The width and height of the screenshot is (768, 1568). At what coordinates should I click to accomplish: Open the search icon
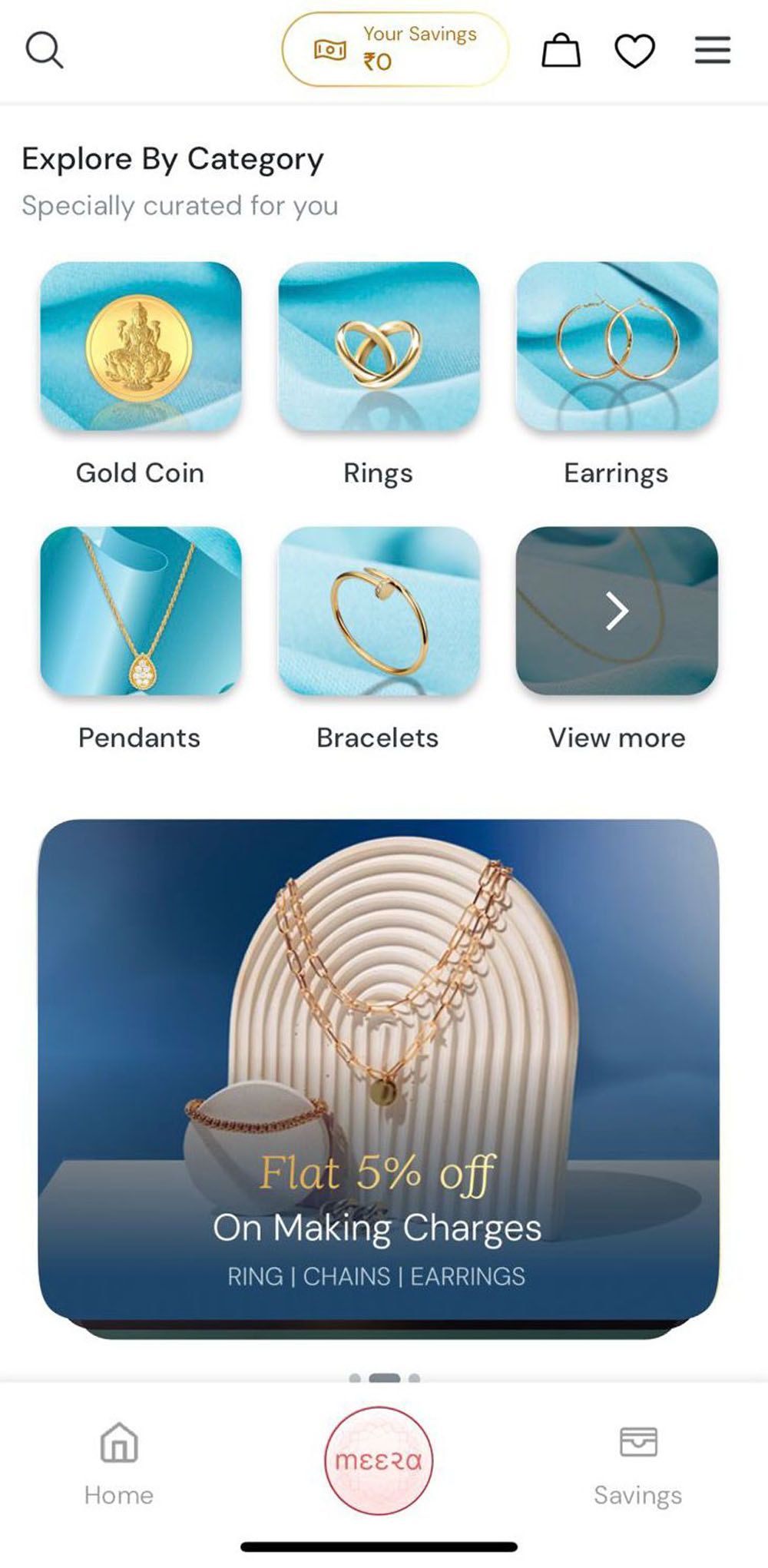[x=44, y=51]
